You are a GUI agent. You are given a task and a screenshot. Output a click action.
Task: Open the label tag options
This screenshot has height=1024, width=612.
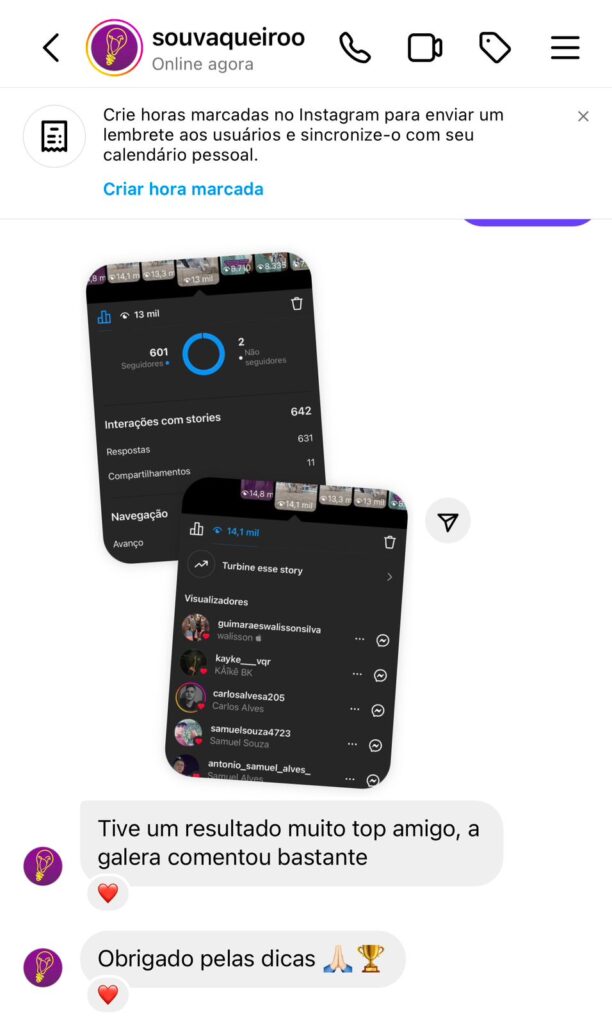(495, 48)
